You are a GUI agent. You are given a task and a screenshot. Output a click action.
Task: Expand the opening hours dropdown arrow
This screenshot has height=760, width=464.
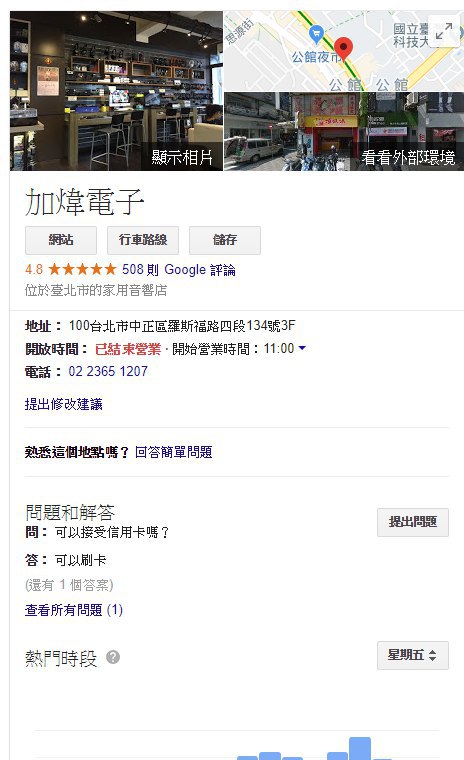point(302,348)
